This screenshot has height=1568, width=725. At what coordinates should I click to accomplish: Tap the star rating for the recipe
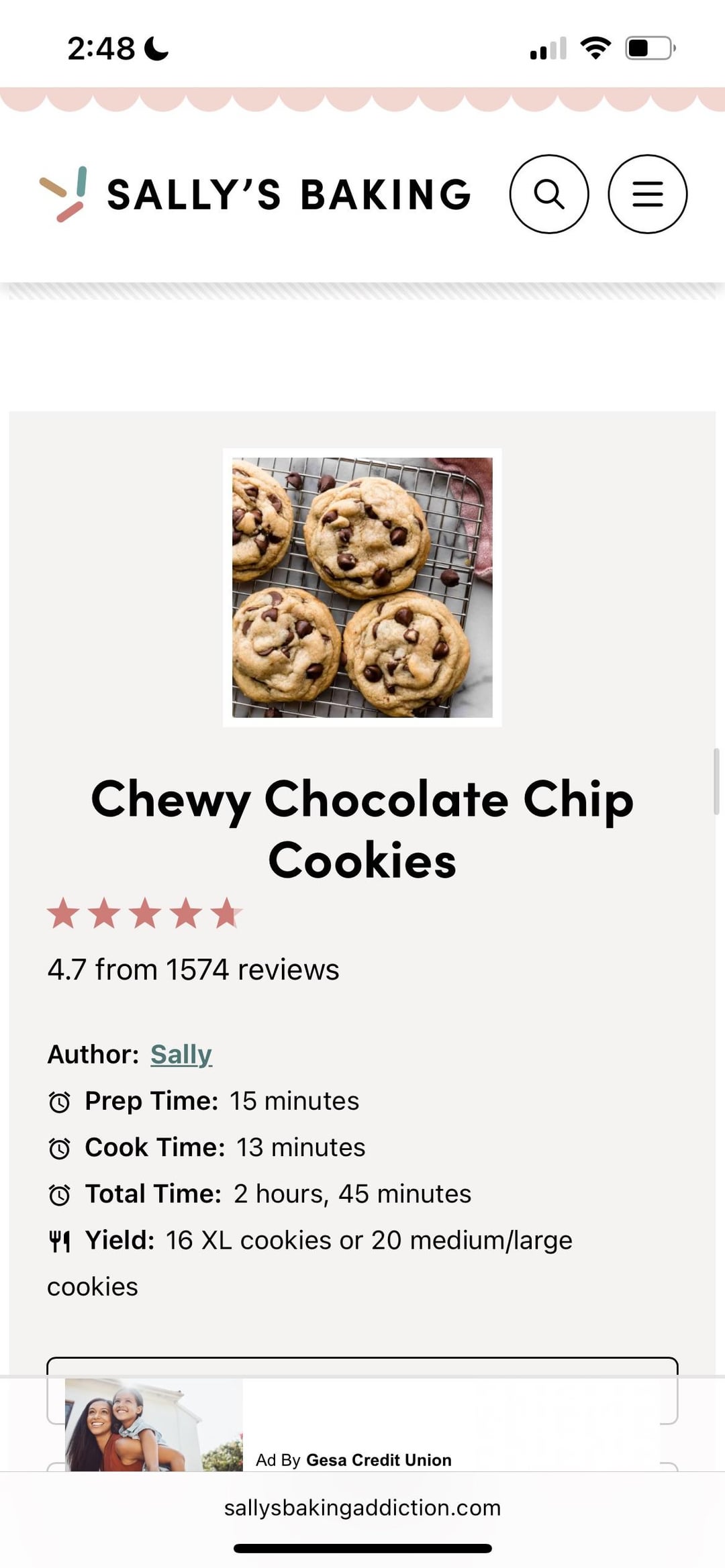pyautogui.click(x=144, y=914)
